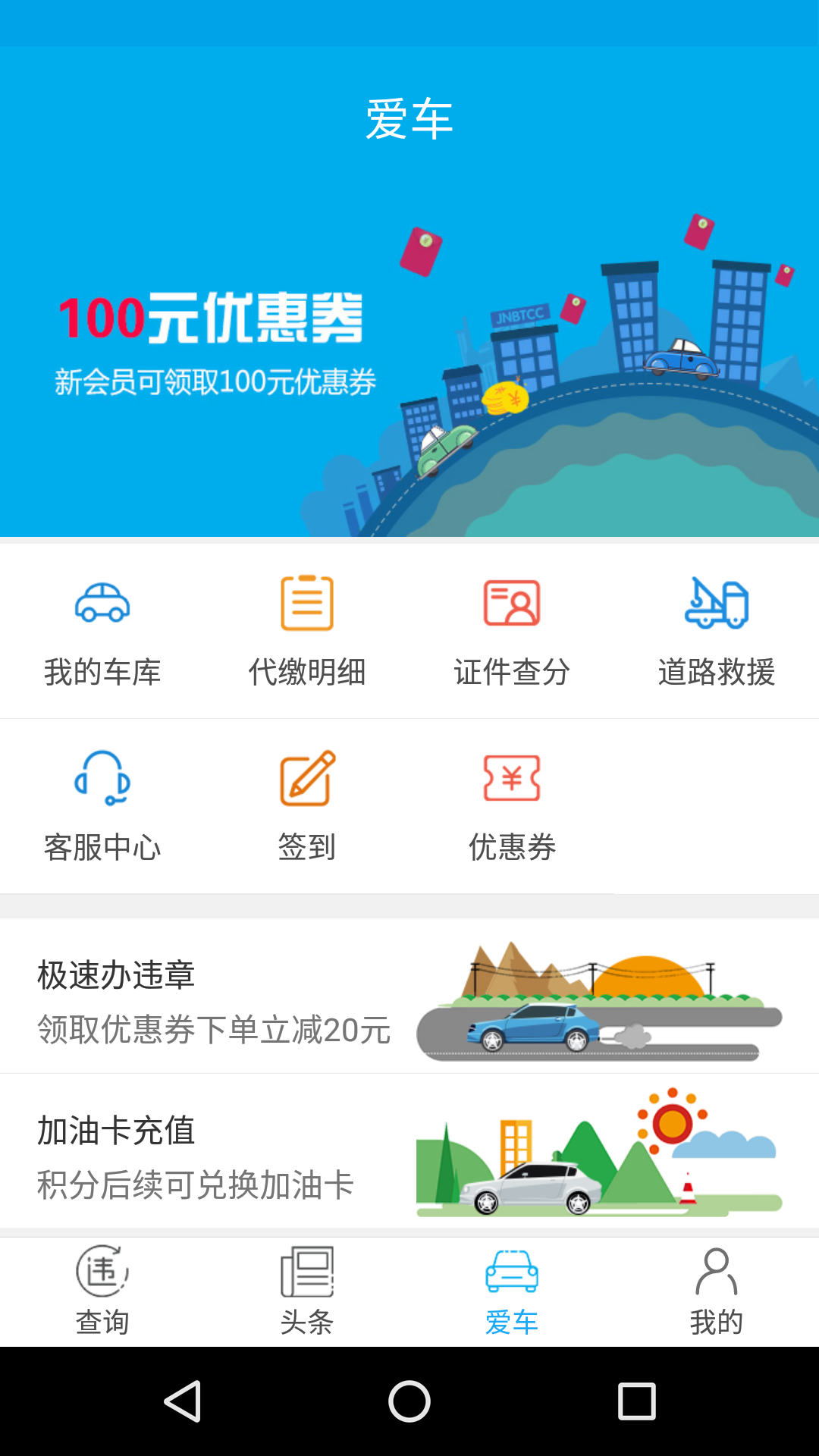Open 证件查分 ID card icon
Image resolution: width=819 pixels, height=1456 pixels.
point(512,603)
